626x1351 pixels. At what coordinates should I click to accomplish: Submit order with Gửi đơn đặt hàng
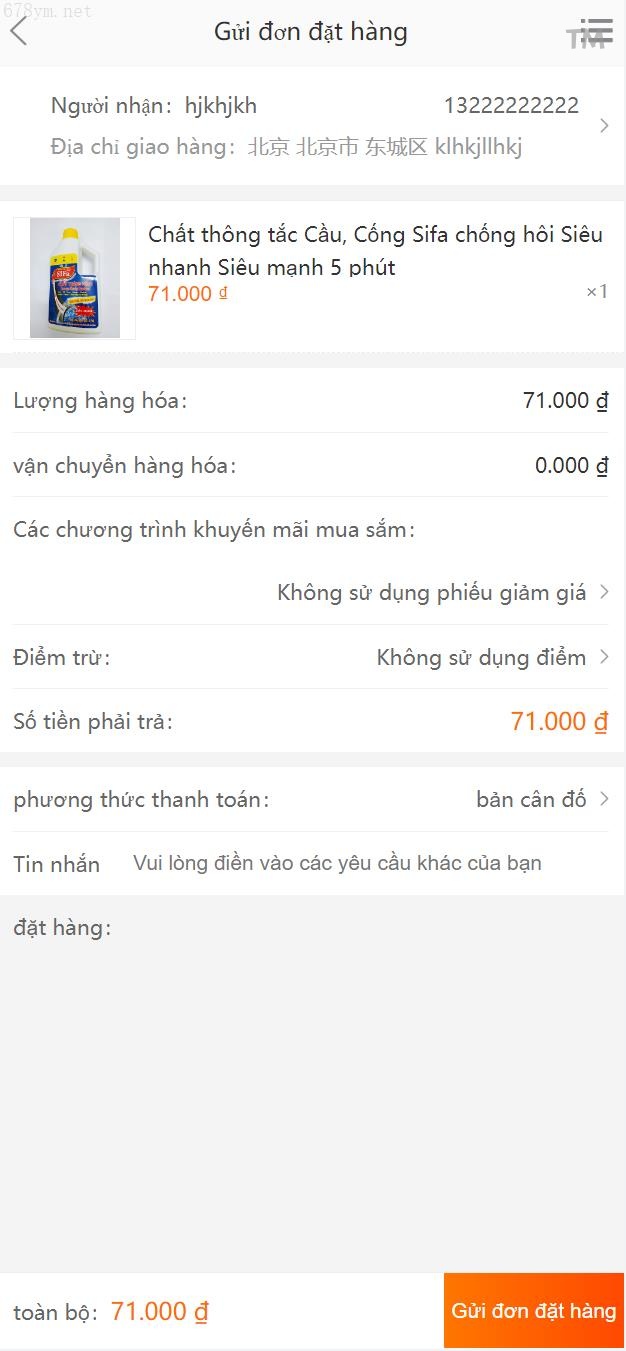click(x=533, y=1310)
